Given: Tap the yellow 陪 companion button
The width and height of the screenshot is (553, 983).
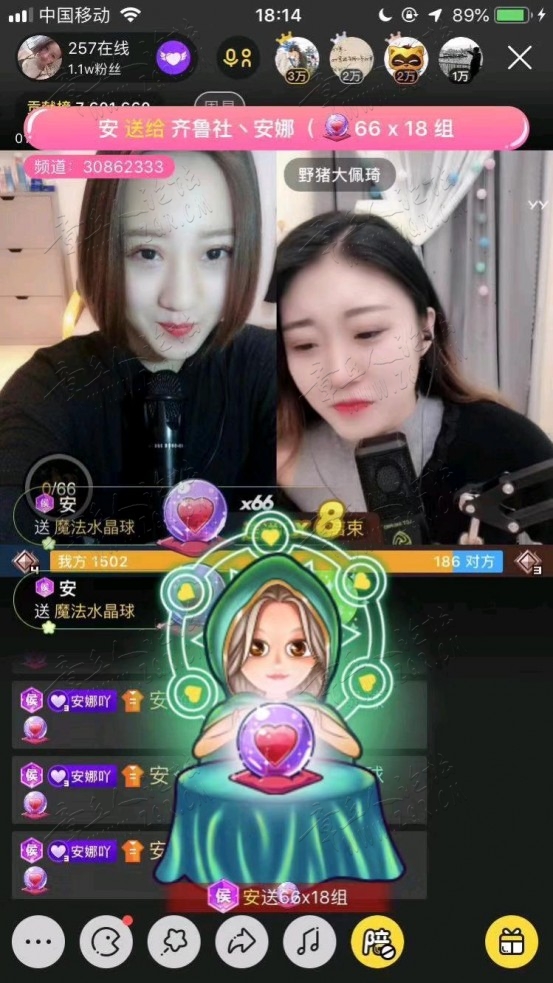Looking at the screenshot, I should (x=377, y=941).
